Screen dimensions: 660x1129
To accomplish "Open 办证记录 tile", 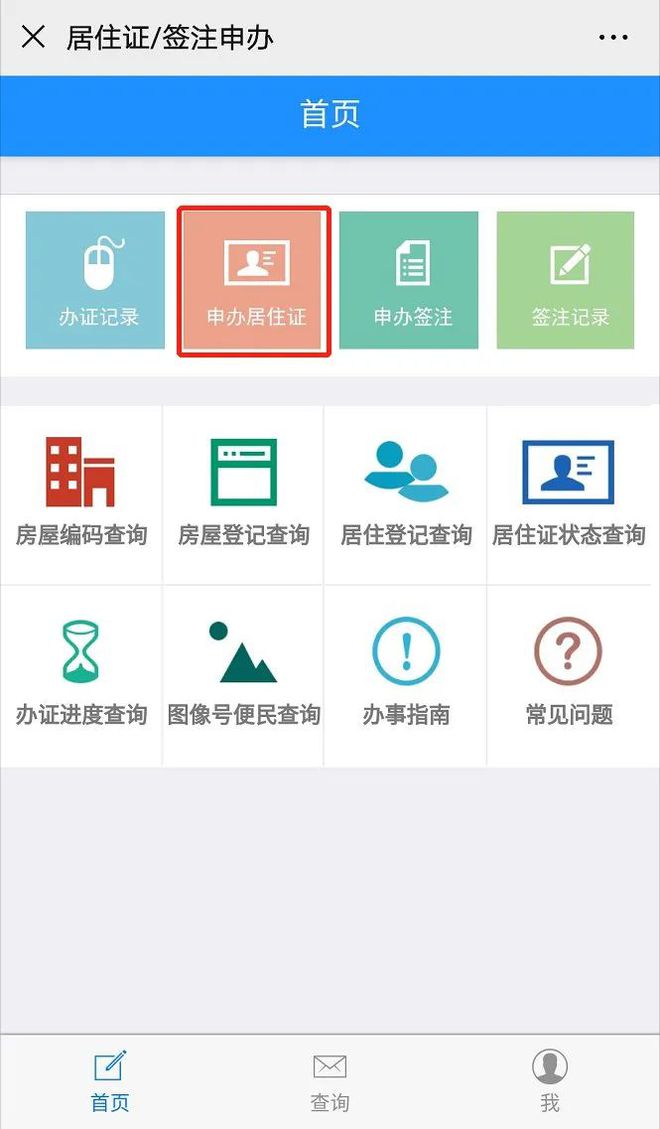I will (96, 280).
